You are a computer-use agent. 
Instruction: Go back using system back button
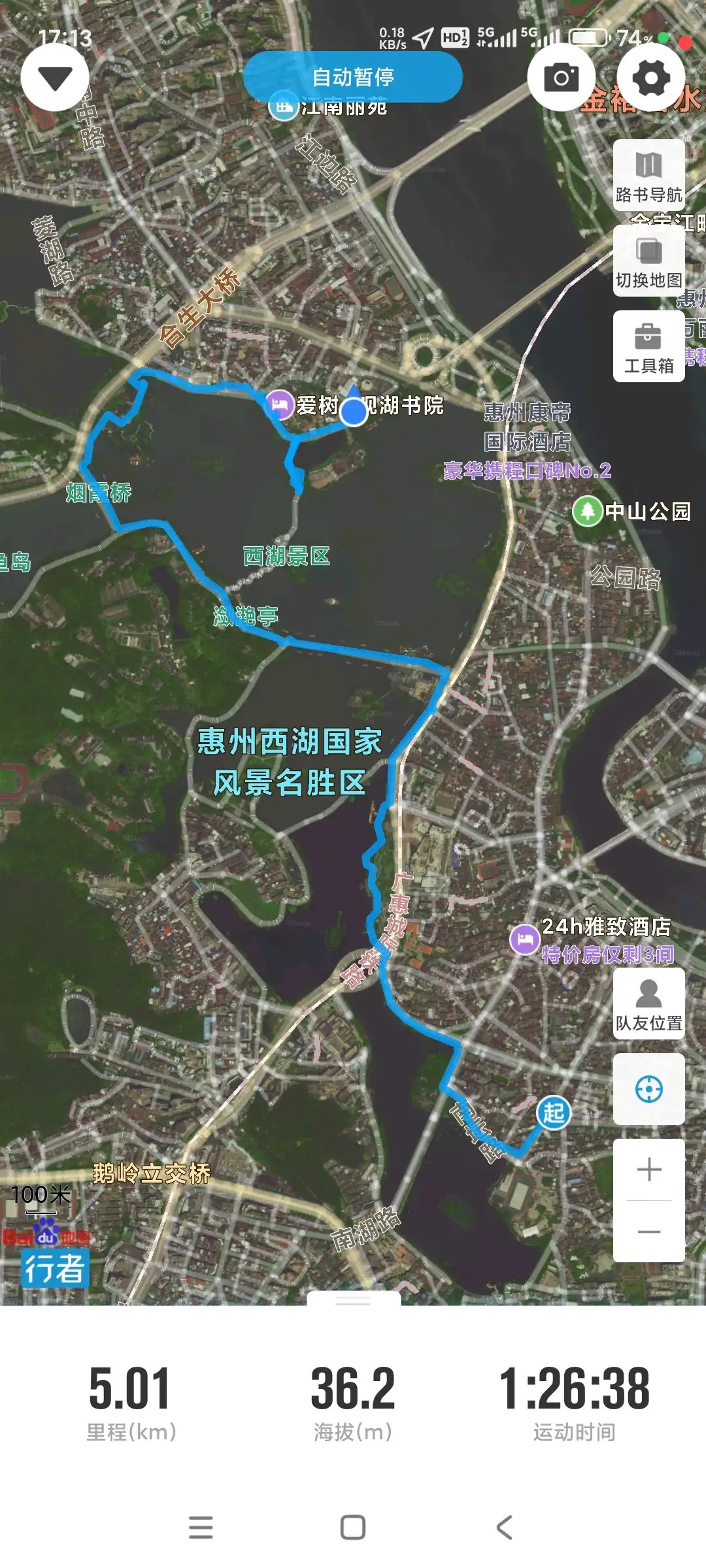click(504, 1527)
